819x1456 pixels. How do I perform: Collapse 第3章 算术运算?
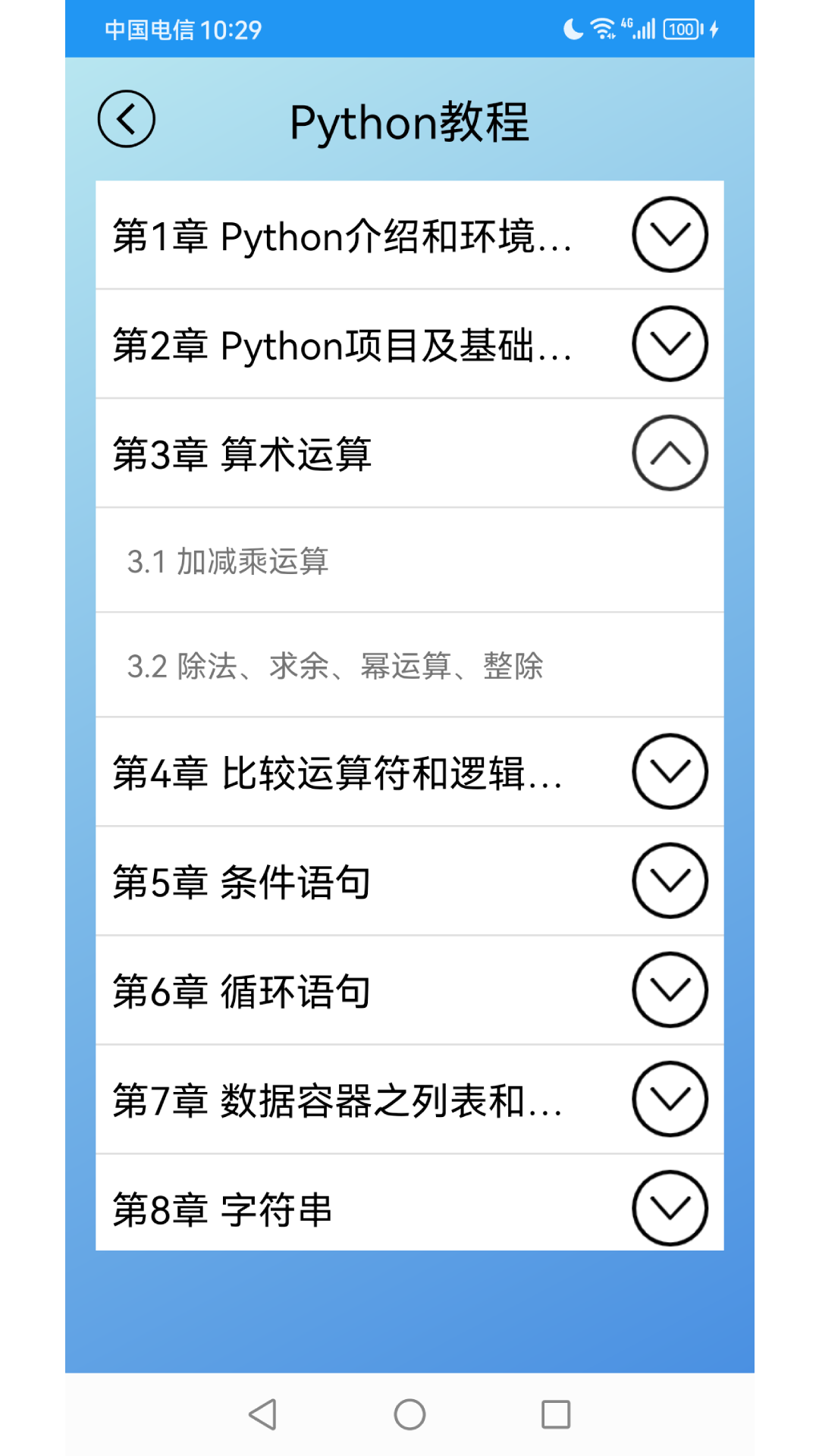tap(670, 453)
